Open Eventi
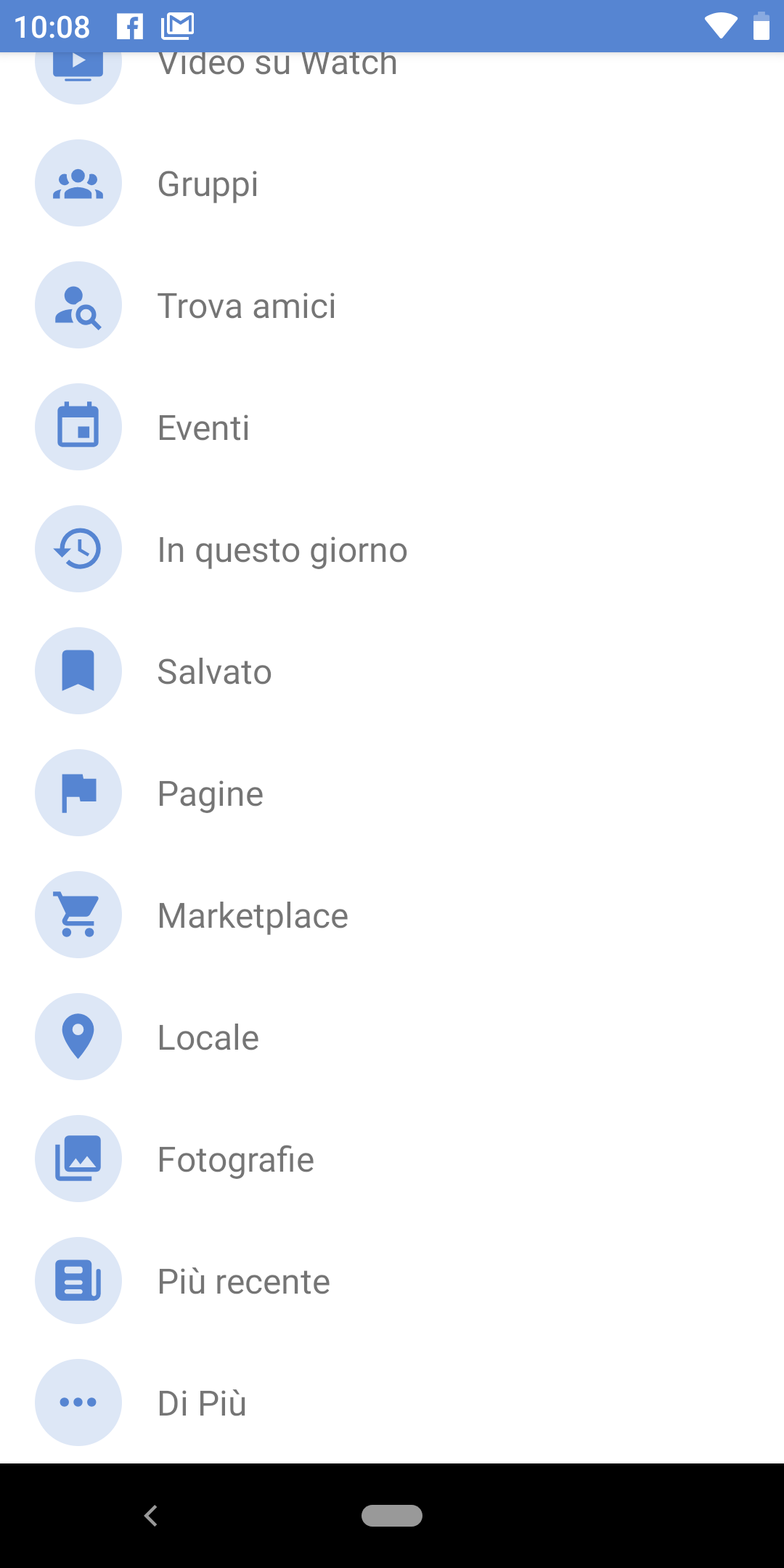 [392, 427]
